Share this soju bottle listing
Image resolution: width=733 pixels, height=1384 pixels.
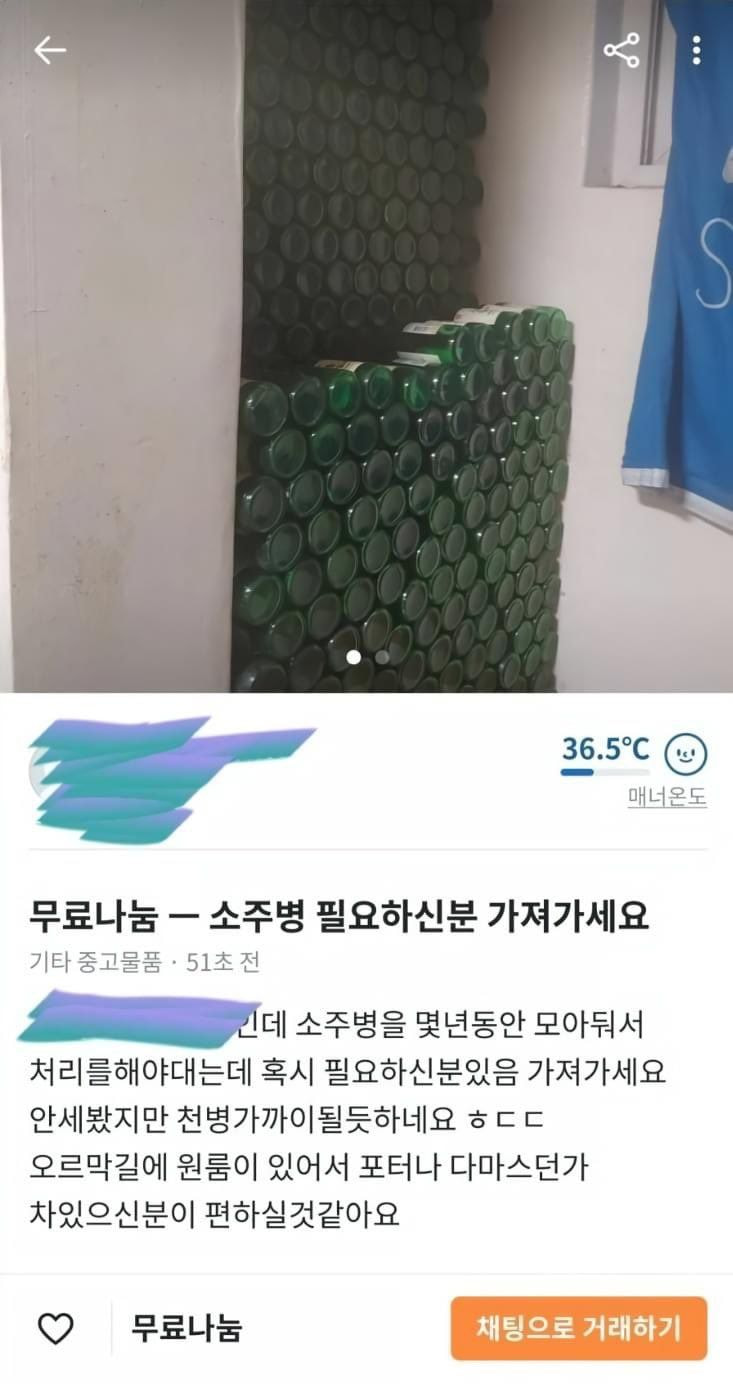point(621,50)
